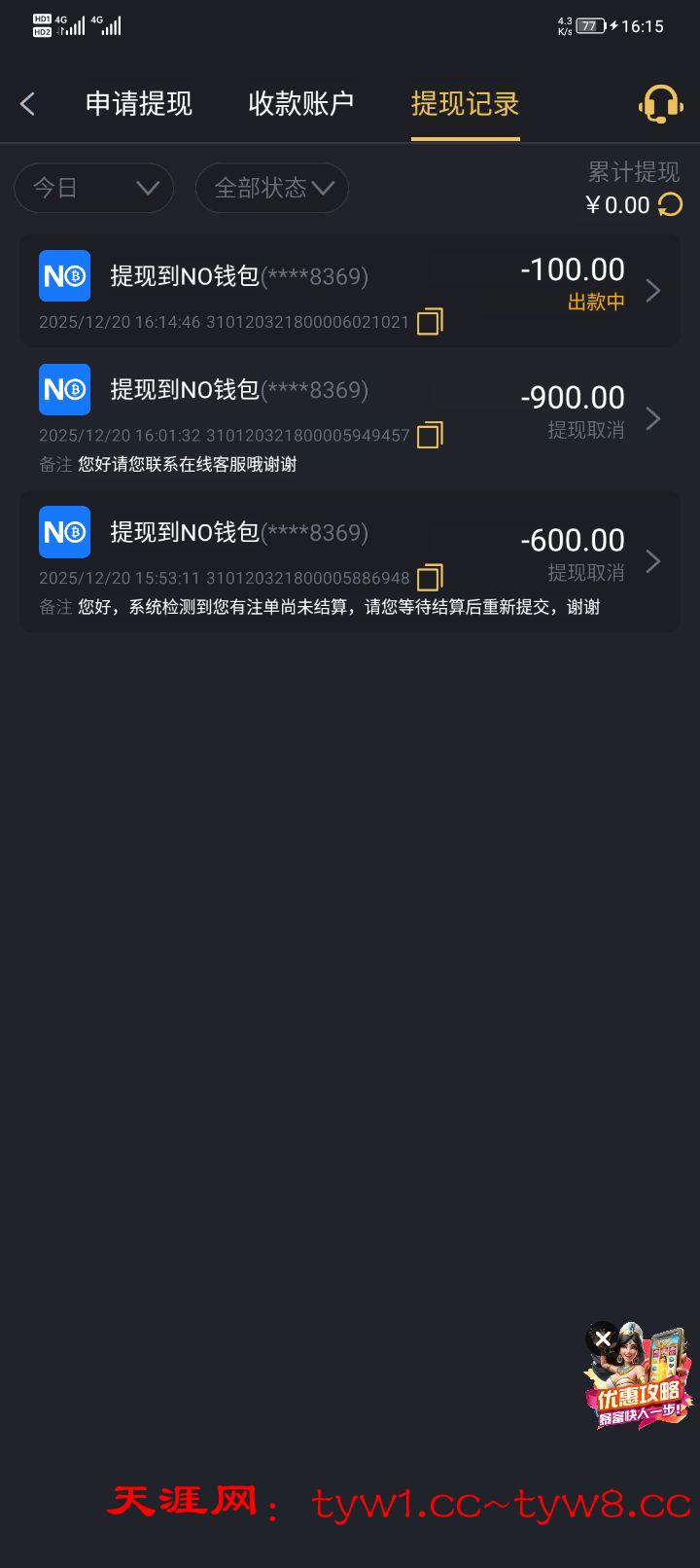Copy order number ending in 5949457
Image resolution: width=700 pixels, height=1568 pixels.
tap(430, 435)
